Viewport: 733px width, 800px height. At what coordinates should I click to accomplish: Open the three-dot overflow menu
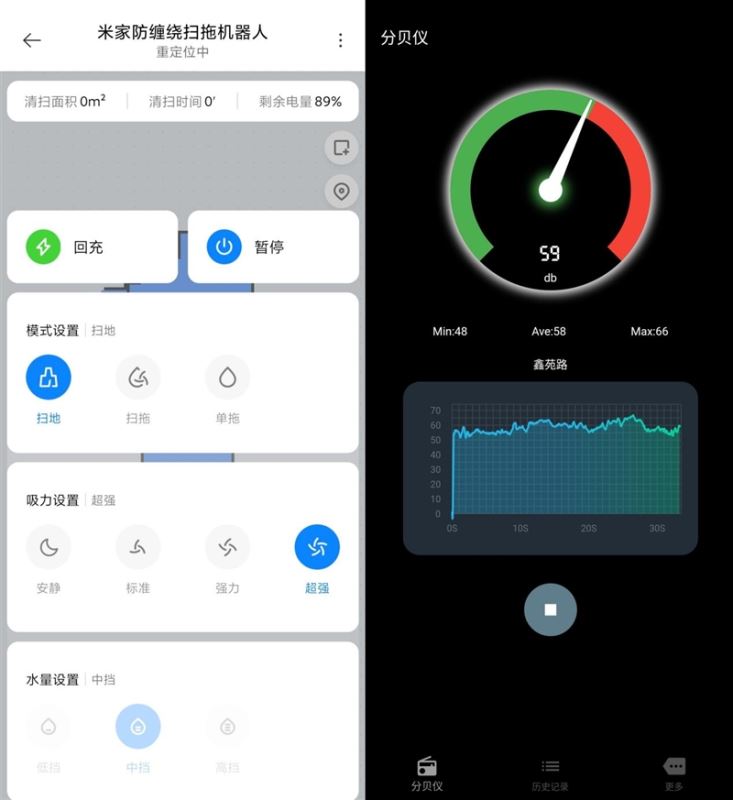(340, 40)
